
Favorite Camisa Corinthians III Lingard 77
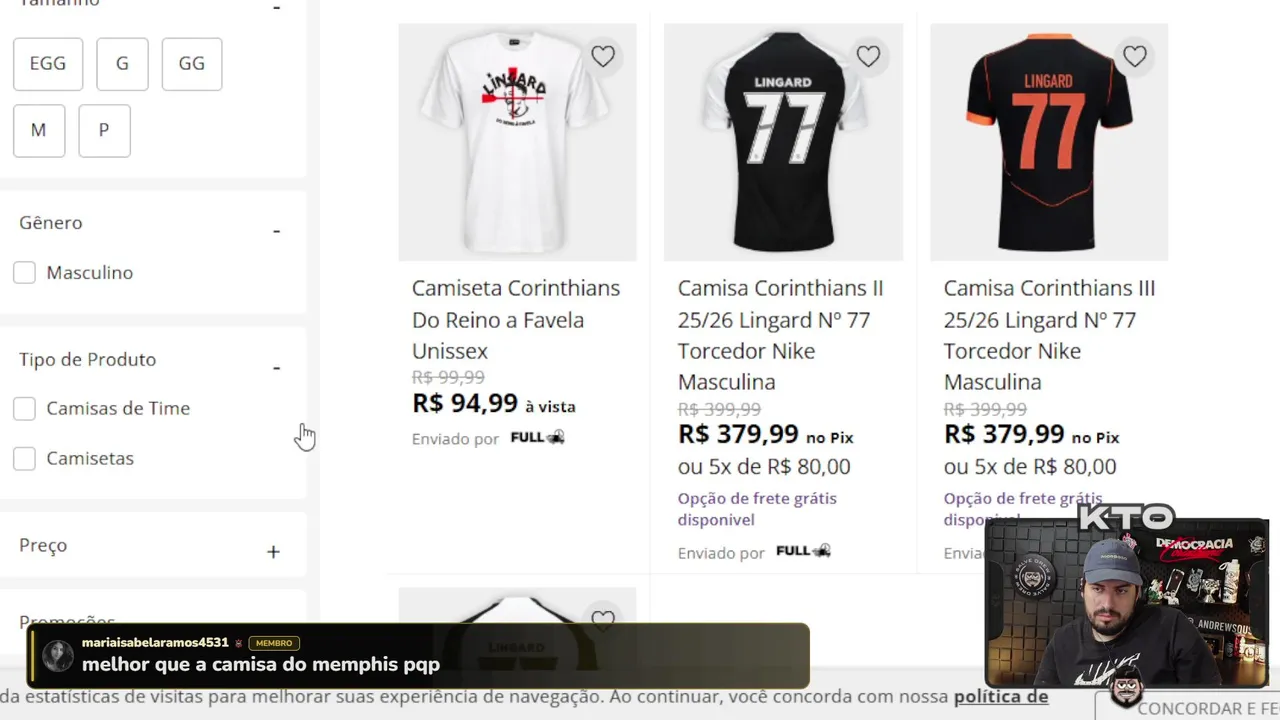click(x=1134, y=57)
